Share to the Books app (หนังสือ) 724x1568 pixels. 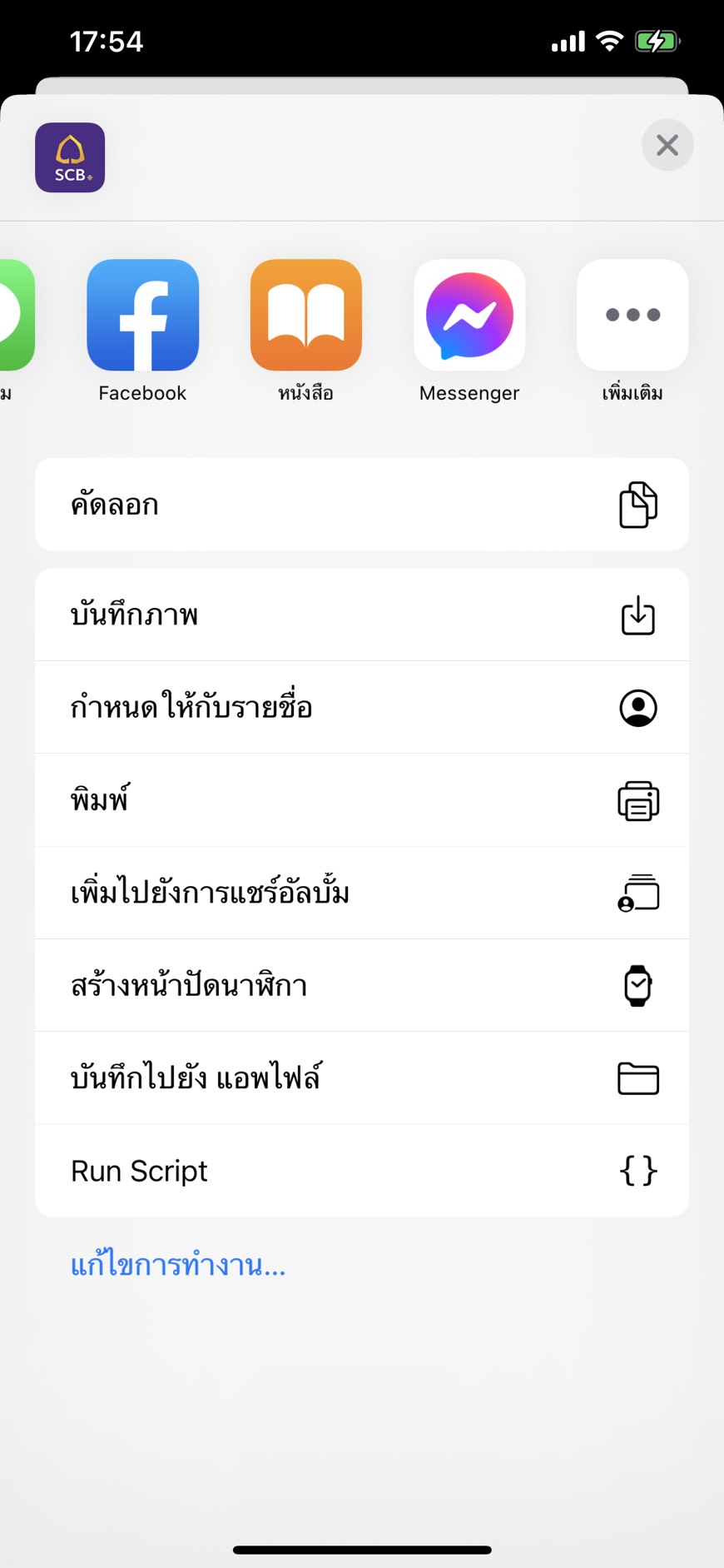(x=305, y=316)
